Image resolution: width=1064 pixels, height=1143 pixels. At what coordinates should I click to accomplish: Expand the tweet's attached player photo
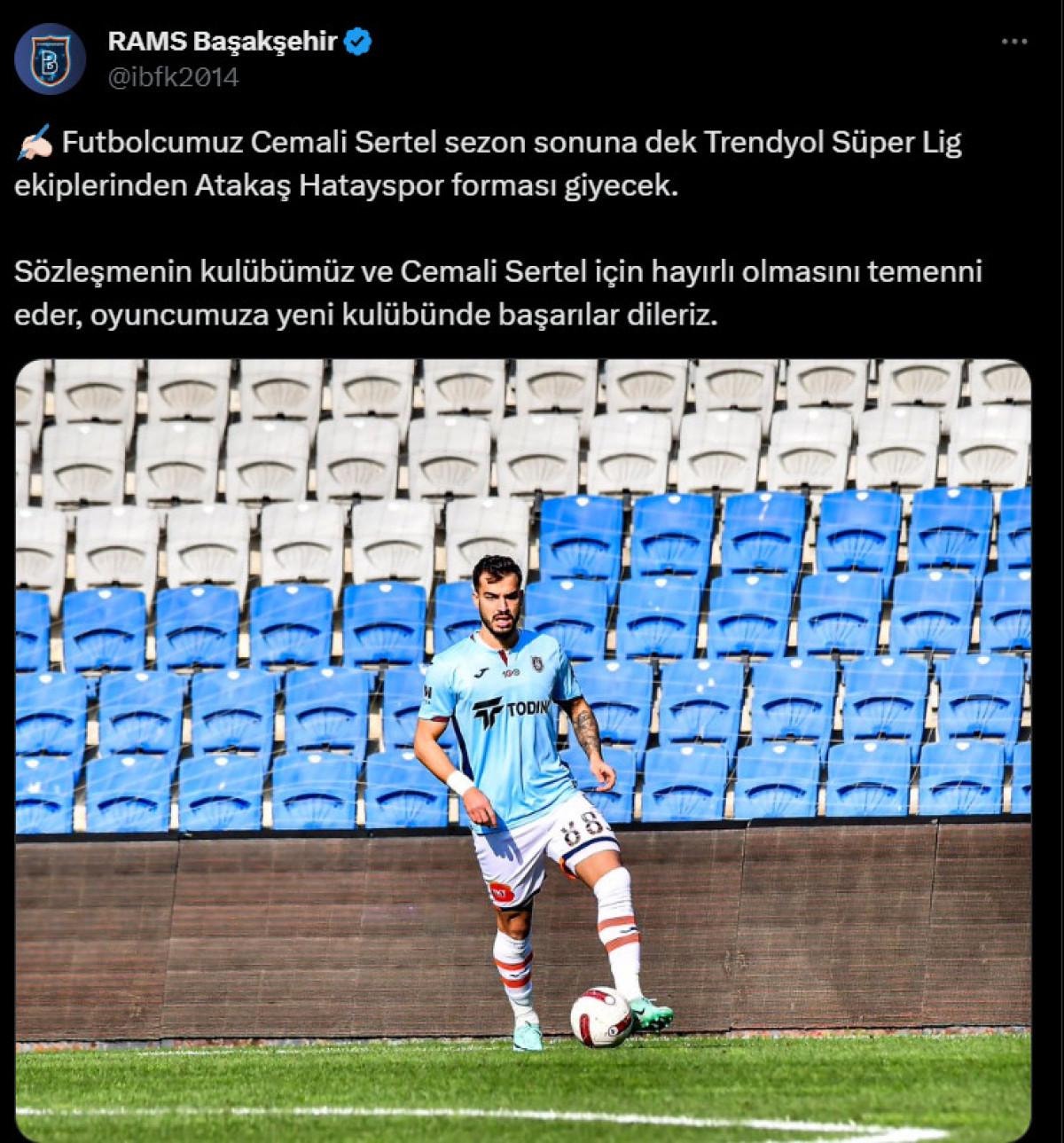[x=523, y=749]
